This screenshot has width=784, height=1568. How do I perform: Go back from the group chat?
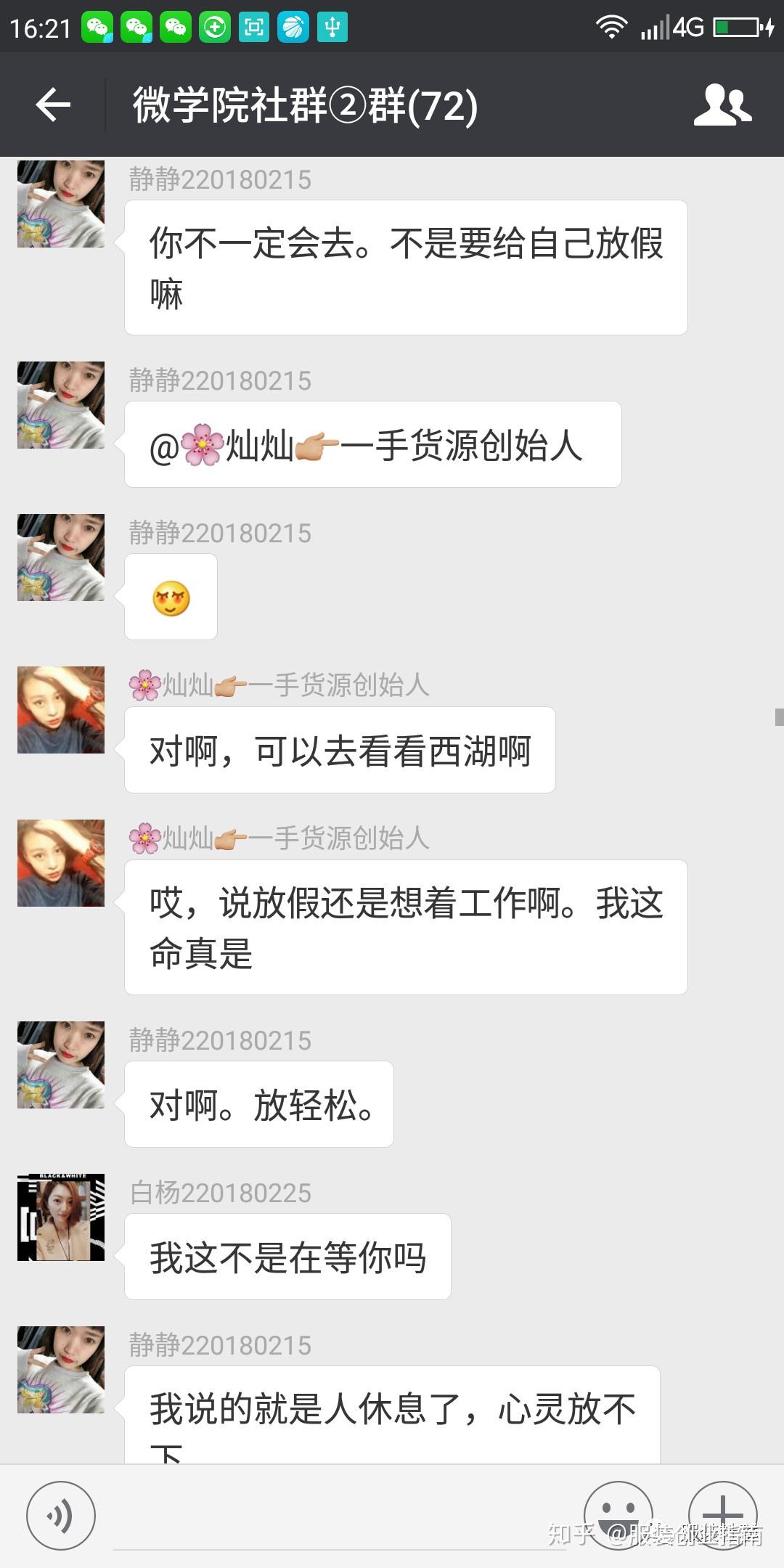pos(53,105)
